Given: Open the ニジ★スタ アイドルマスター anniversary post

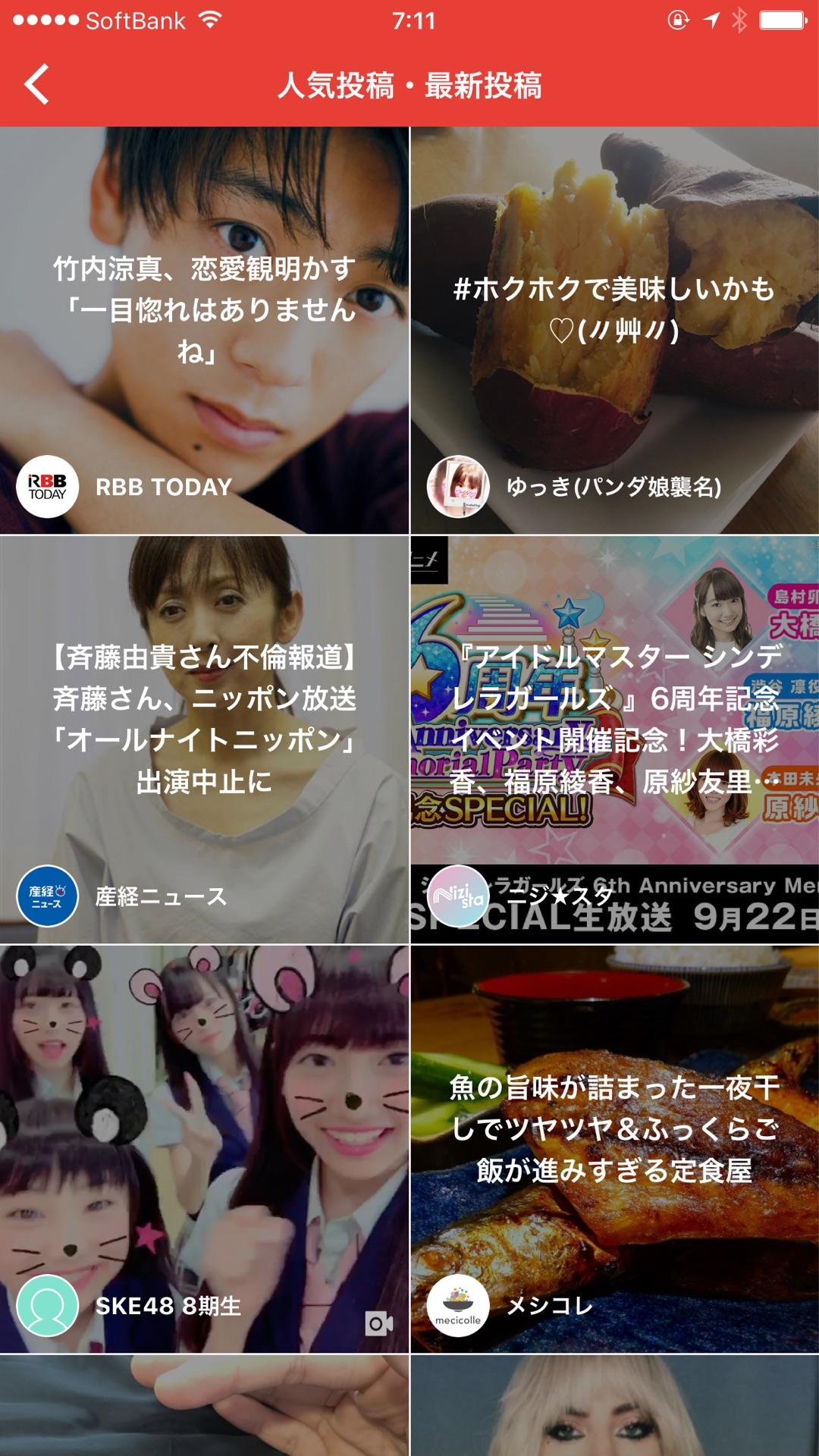Looking at the screenshot, I should (x=614, y=739).
